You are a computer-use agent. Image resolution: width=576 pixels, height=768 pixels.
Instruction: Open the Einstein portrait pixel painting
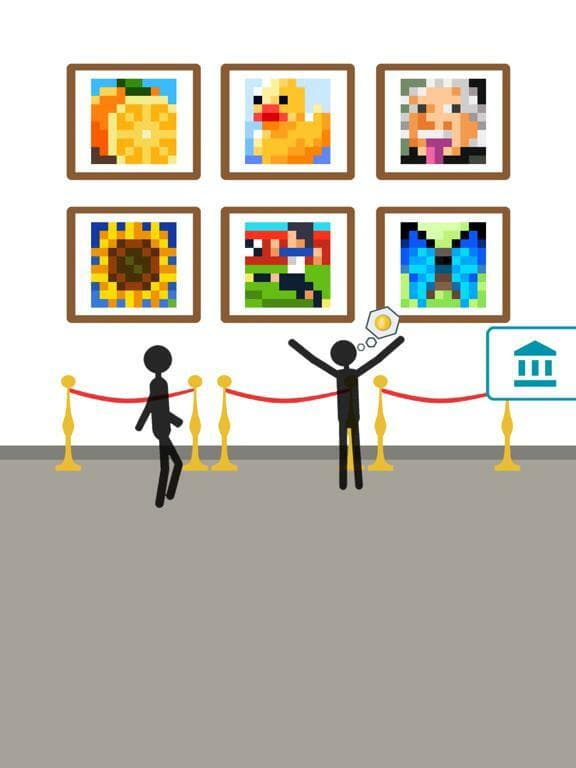pyautogui.click(x=443, y=121)
